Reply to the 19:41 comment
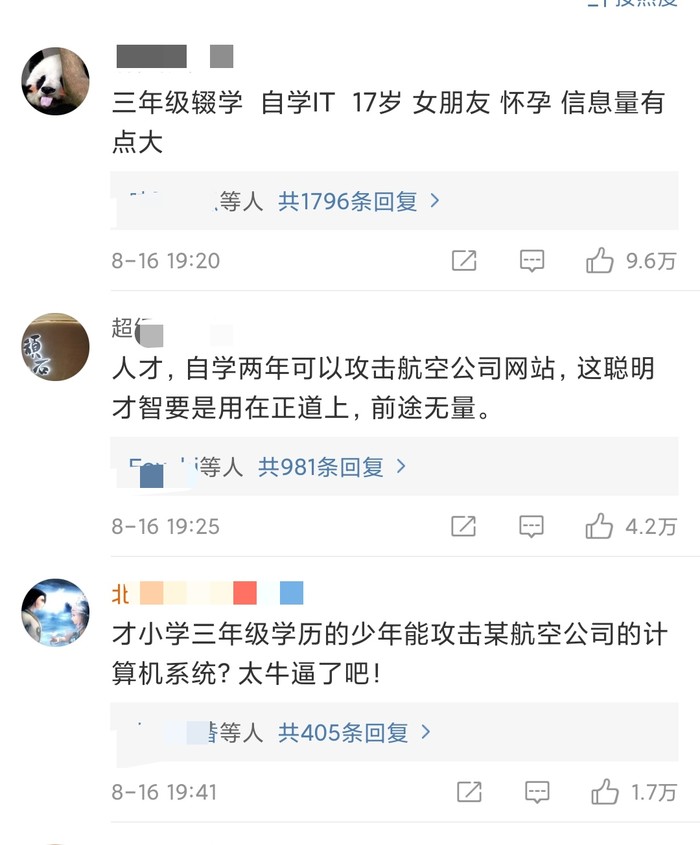This screenshot has height=845, width=700. pos(537,792)
